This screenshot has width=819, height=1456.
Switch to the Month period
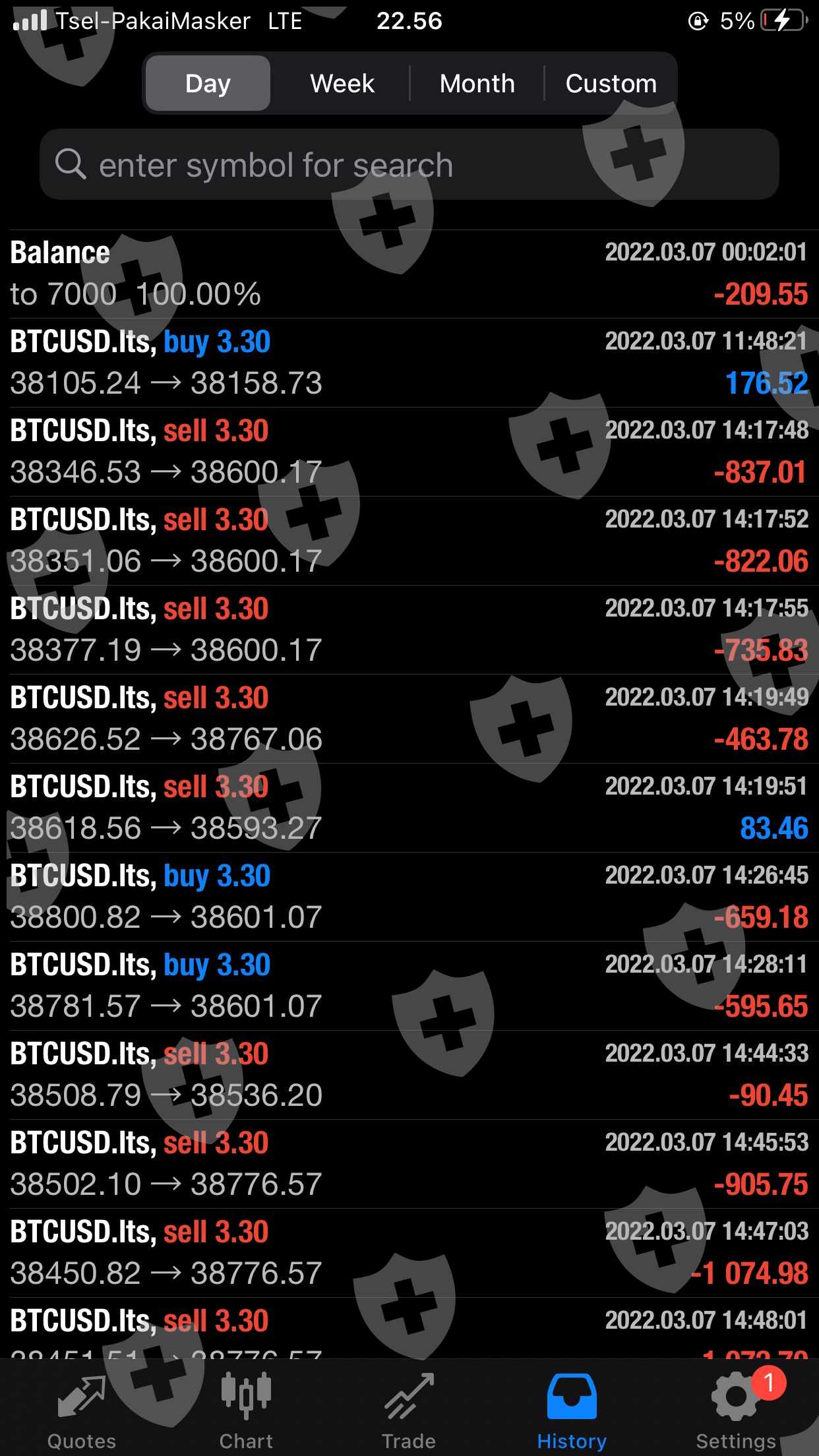[477, 84]
